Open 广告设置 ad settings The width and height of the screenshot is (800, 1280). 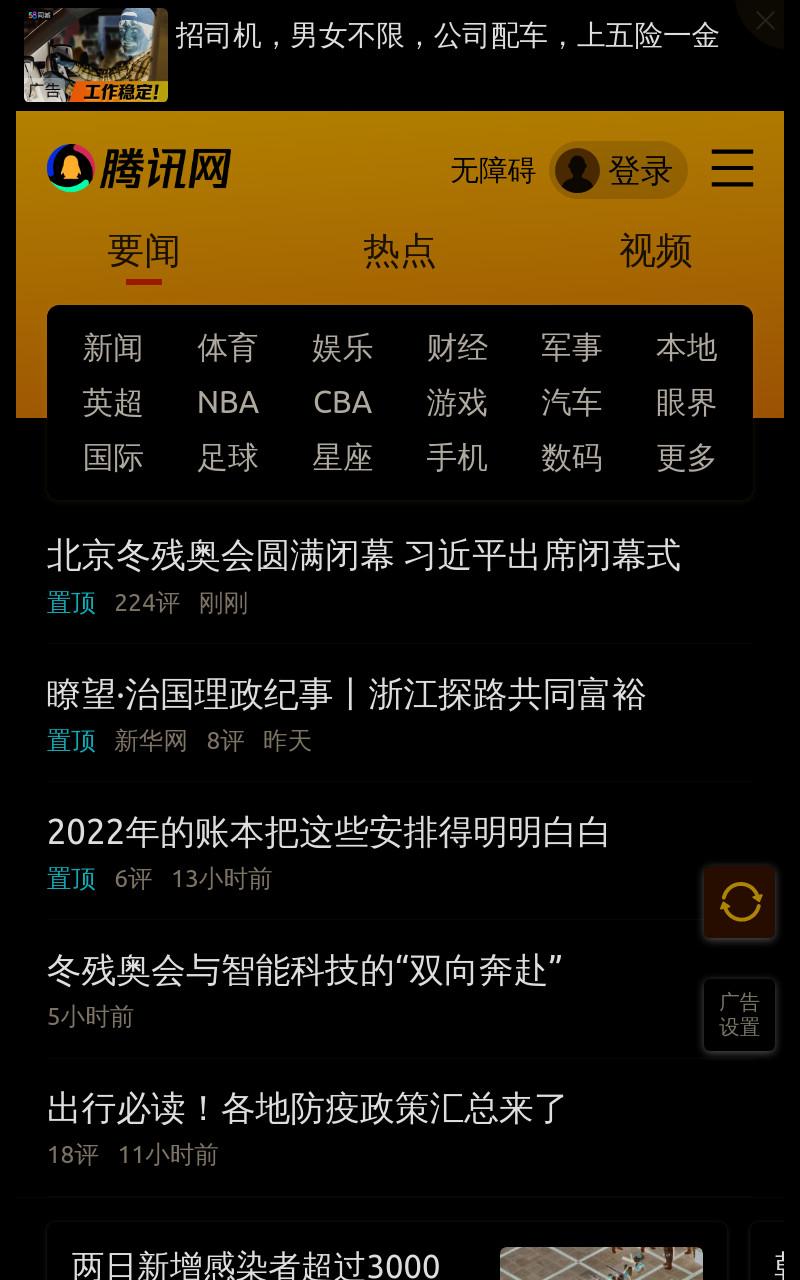pos(740,1015)
